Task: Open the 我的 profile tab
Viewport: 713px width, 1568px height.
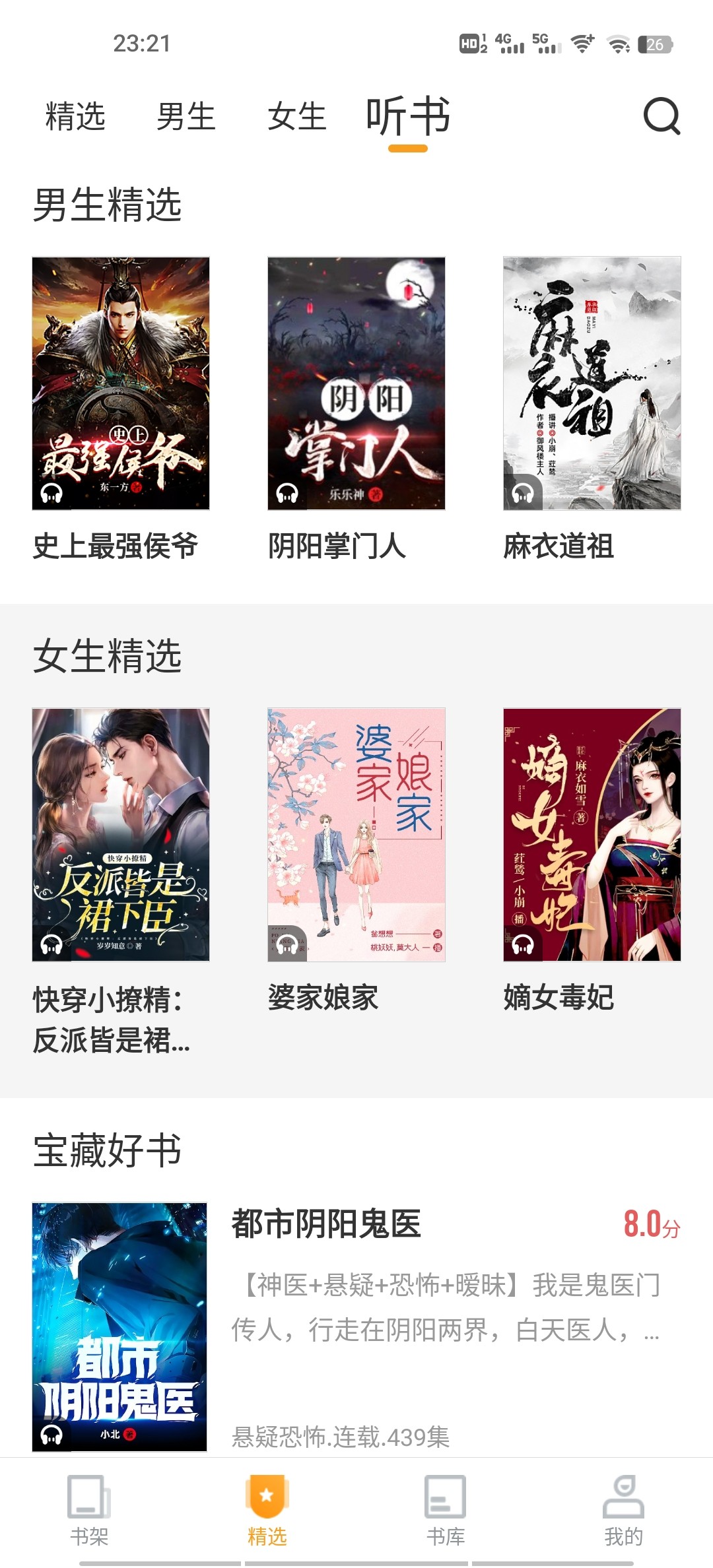Action: pos(623,1511)
